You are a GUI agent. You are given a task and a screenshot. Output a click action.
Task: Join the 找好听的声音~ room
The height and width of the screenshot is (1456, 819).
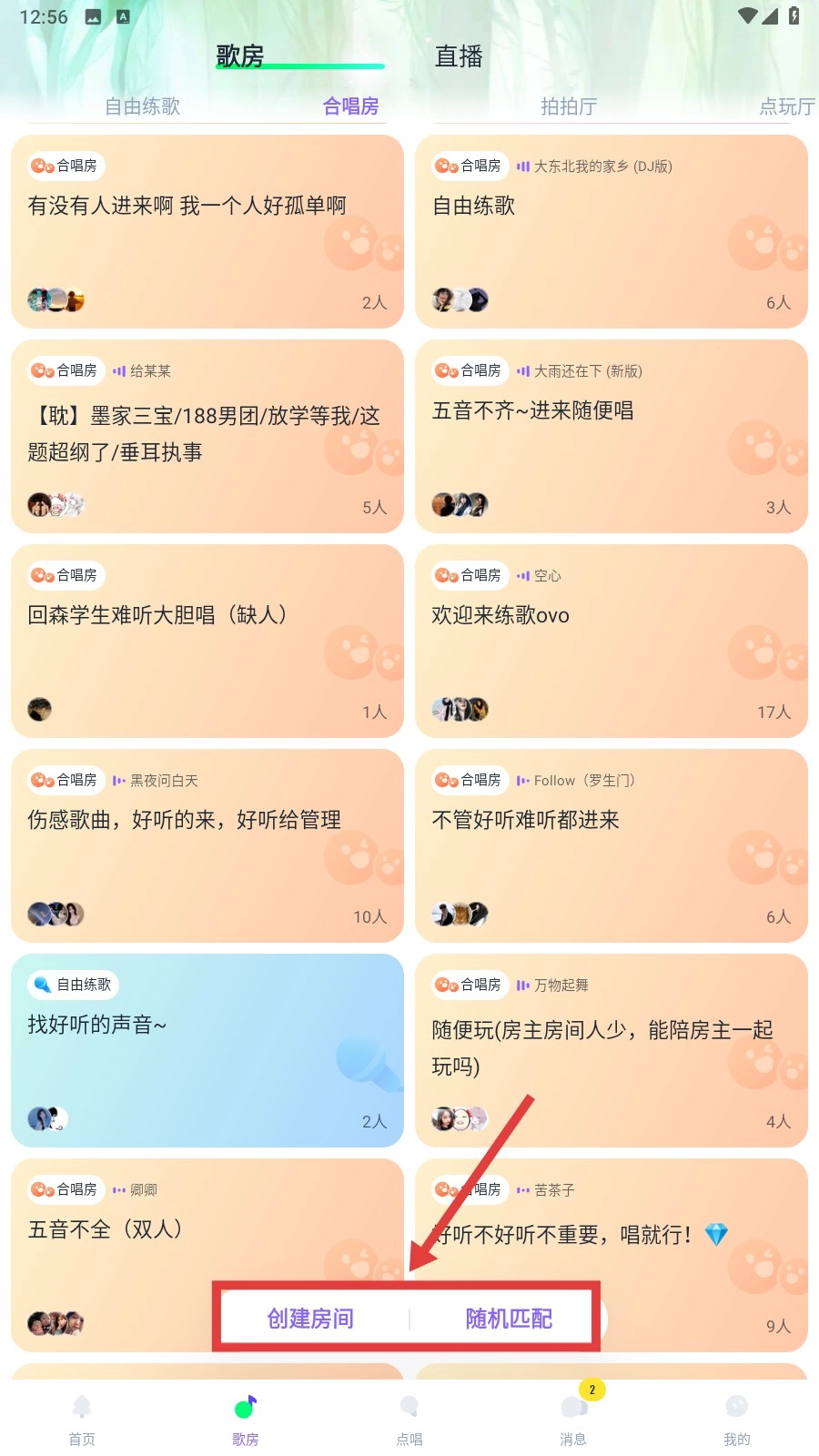coord(207,1050)
